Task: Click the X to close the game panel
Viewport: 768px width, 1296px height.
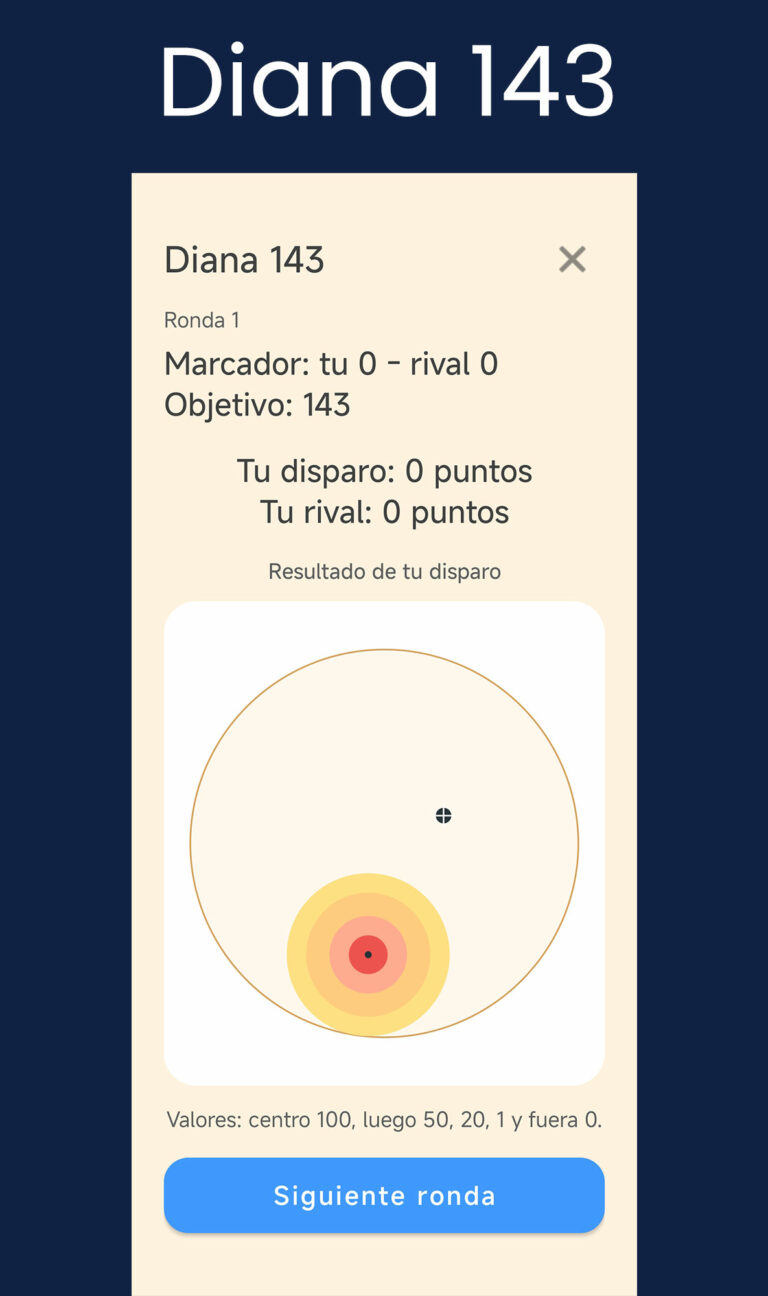Action: [572, 259]
